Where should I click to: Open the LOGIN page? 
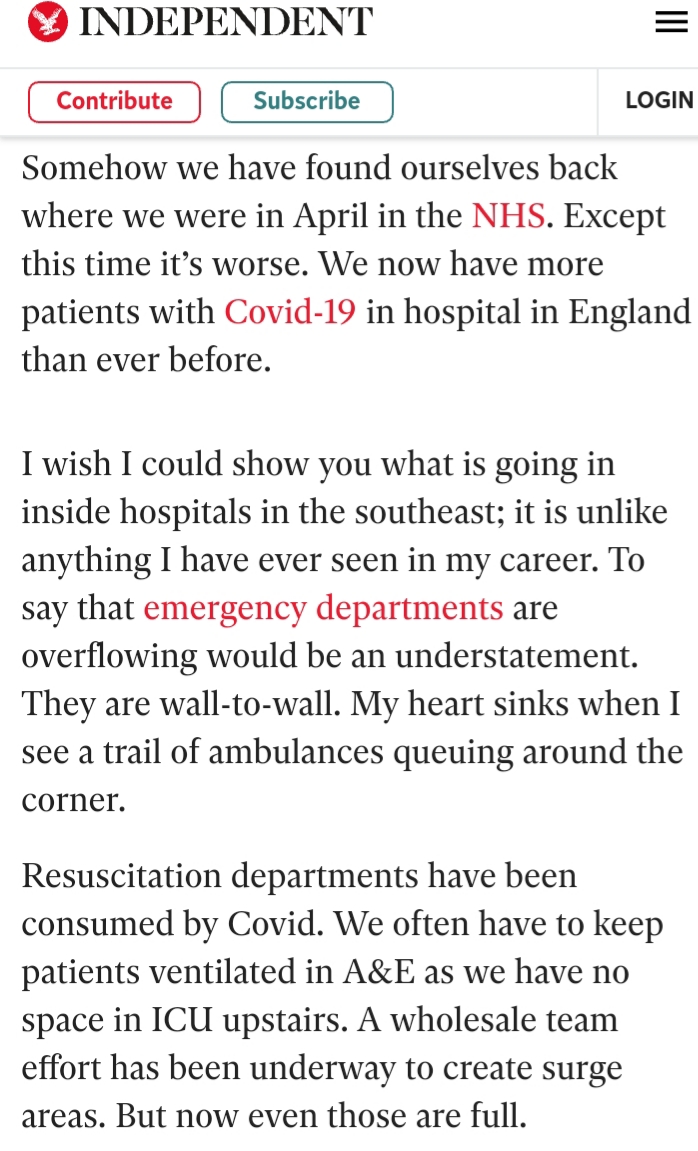[658, 100]
